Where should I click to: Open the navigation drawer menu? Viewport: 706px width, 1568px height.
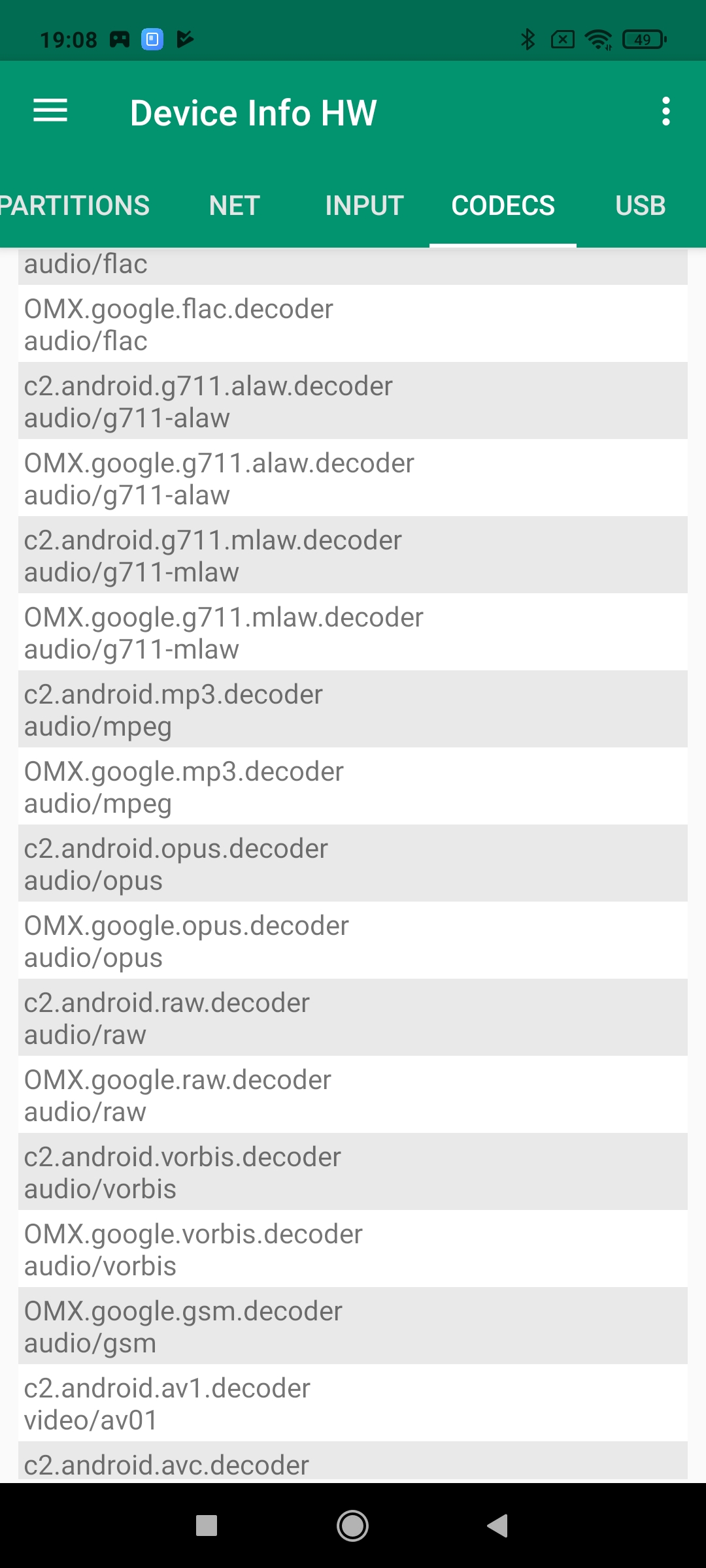pos(50,111)
